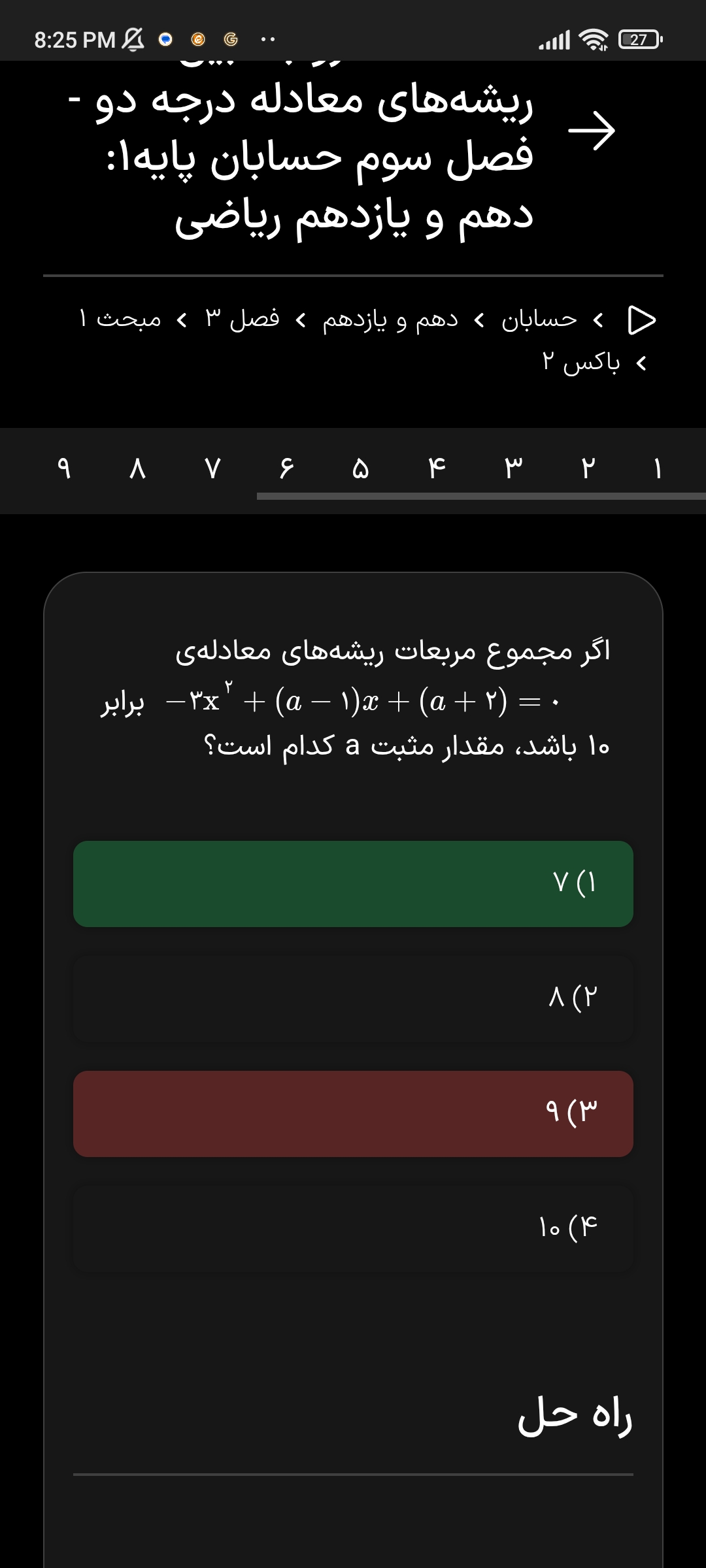The width and height of the screenshot is (706, 1568).
Task: Open باکس ۲ breadcrumb
Action: [580, 363]
